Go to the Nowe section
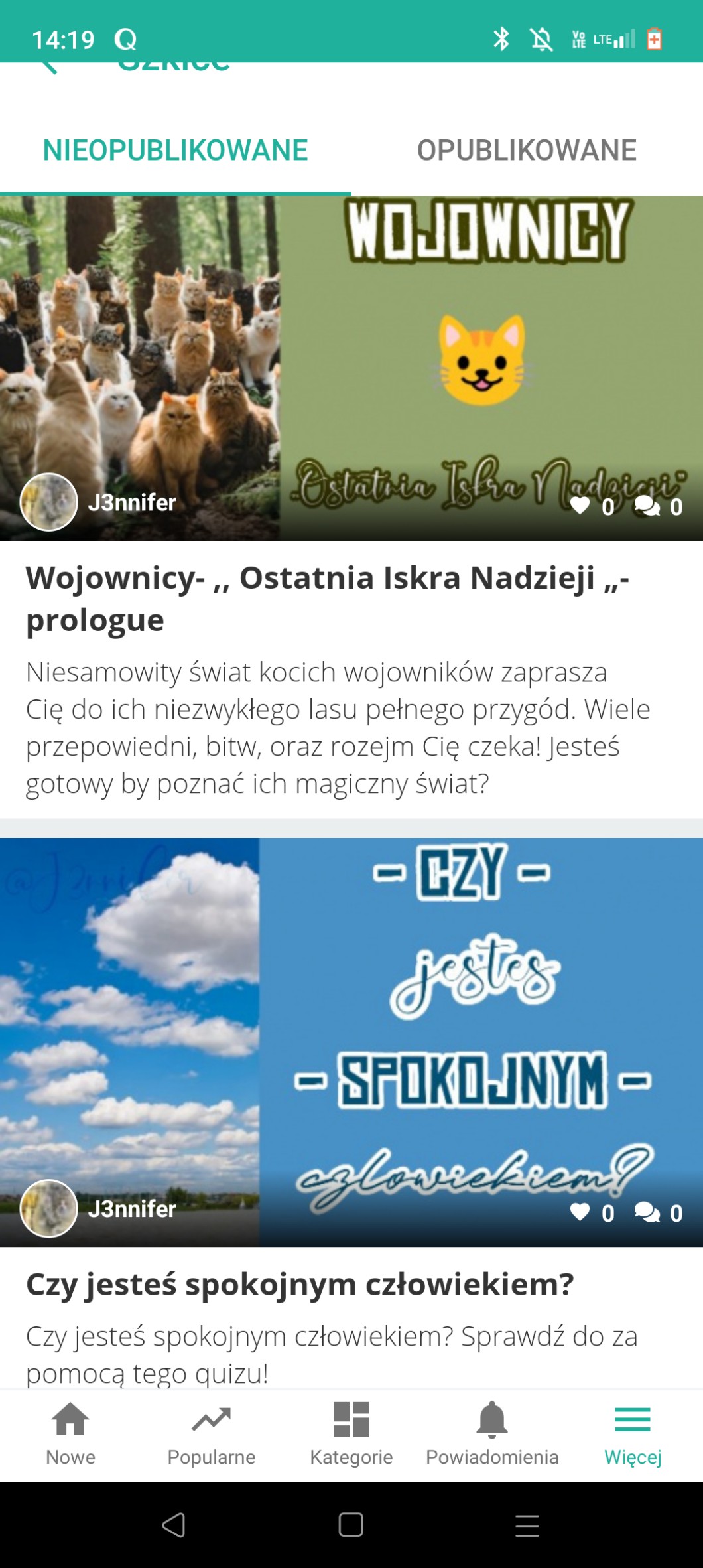This screenshot has width=703, height=1568. pos(70,1435)
